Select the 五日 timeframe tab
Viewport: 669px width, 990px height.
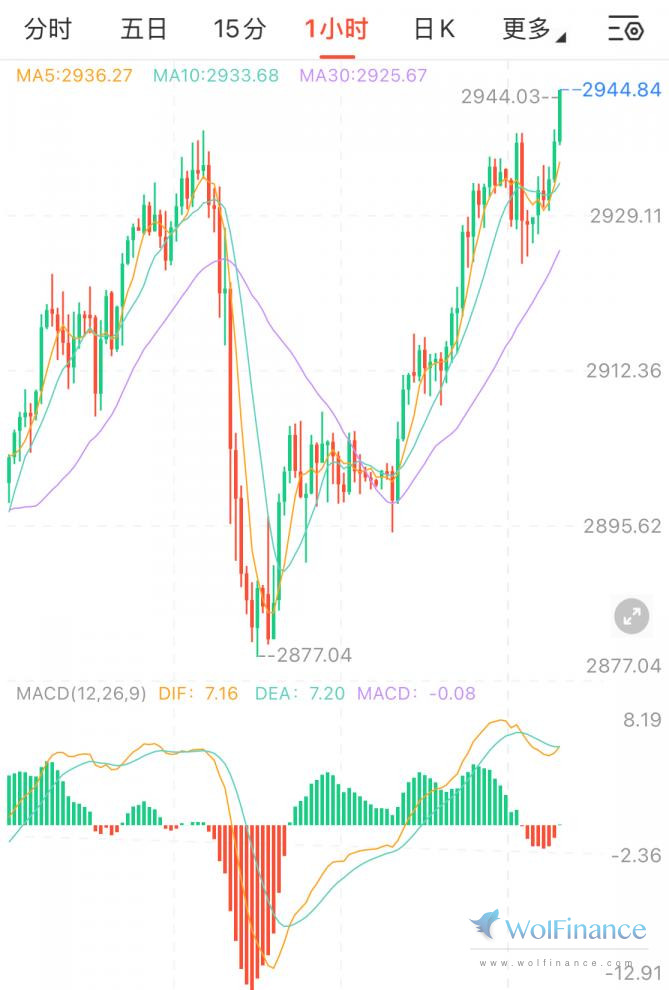144,29
